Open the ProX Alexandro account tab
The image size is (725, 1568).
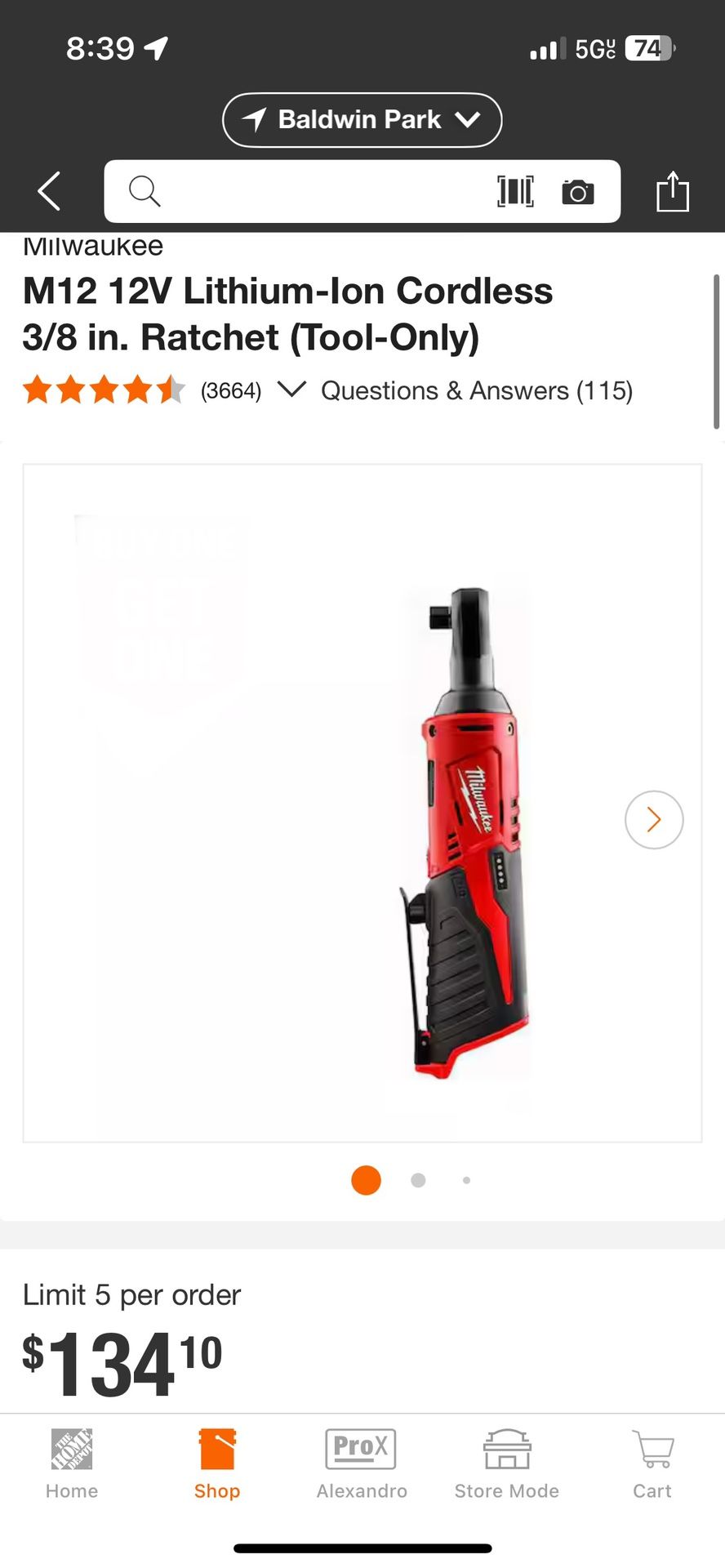(362, 1464)
